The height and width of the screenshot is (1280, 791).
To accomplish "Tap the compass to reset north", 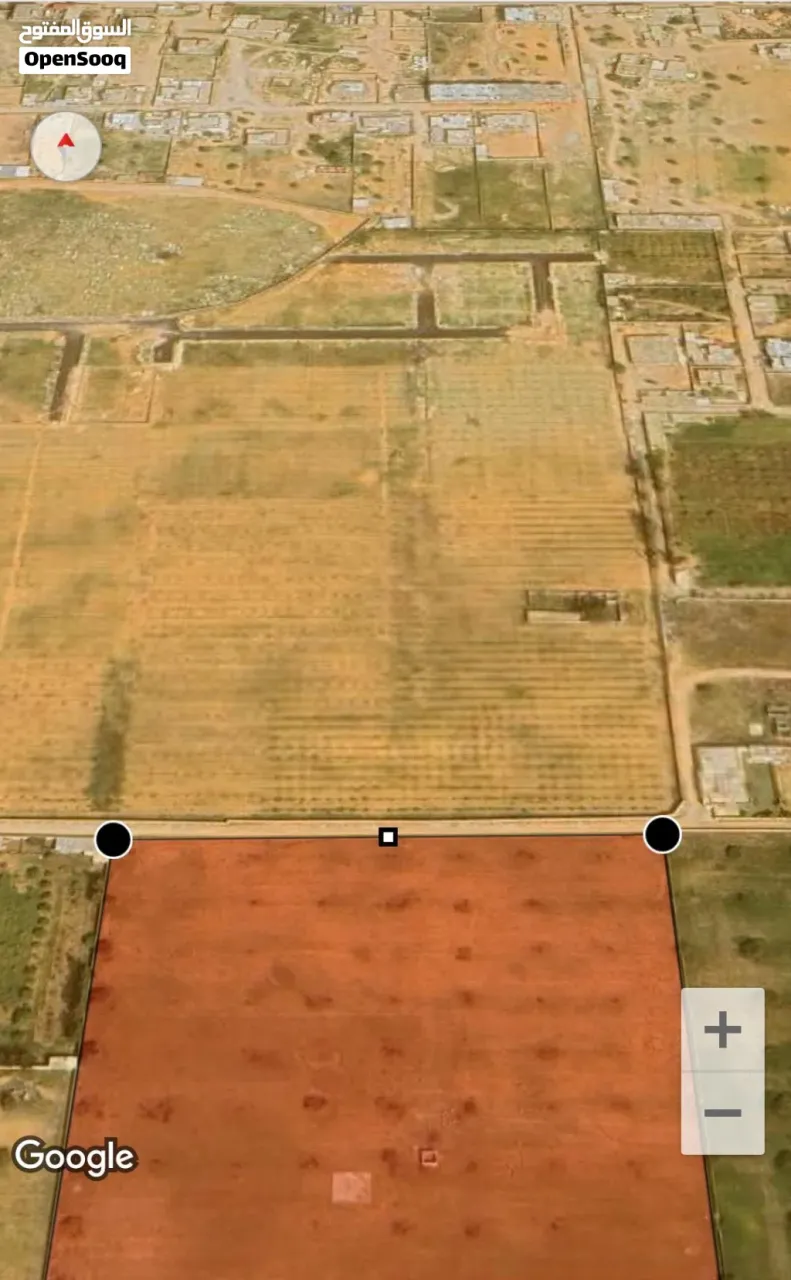I will click(66, 146).
